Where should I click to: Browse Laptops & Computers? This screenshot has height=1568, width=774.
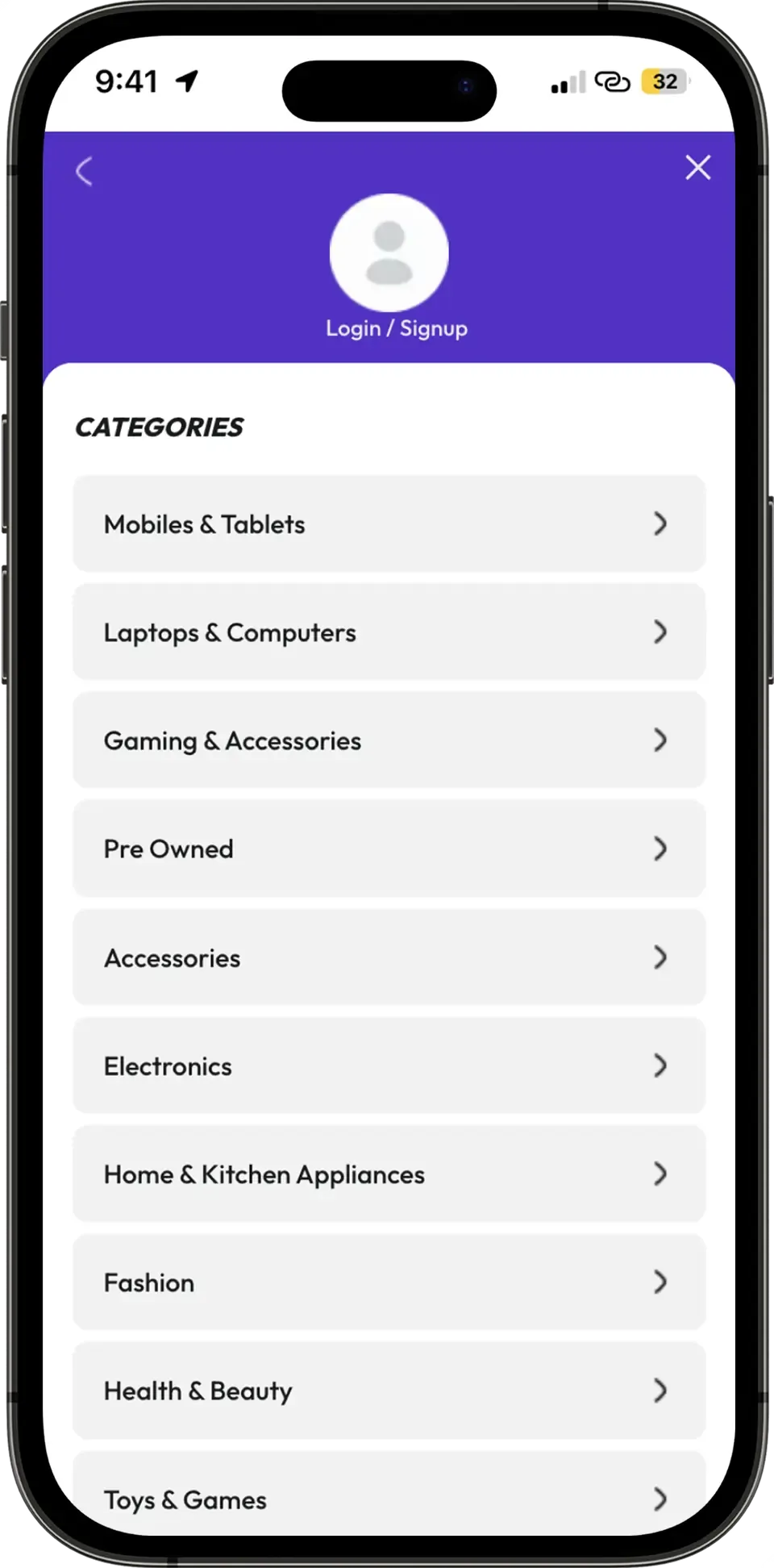(389, 632)
